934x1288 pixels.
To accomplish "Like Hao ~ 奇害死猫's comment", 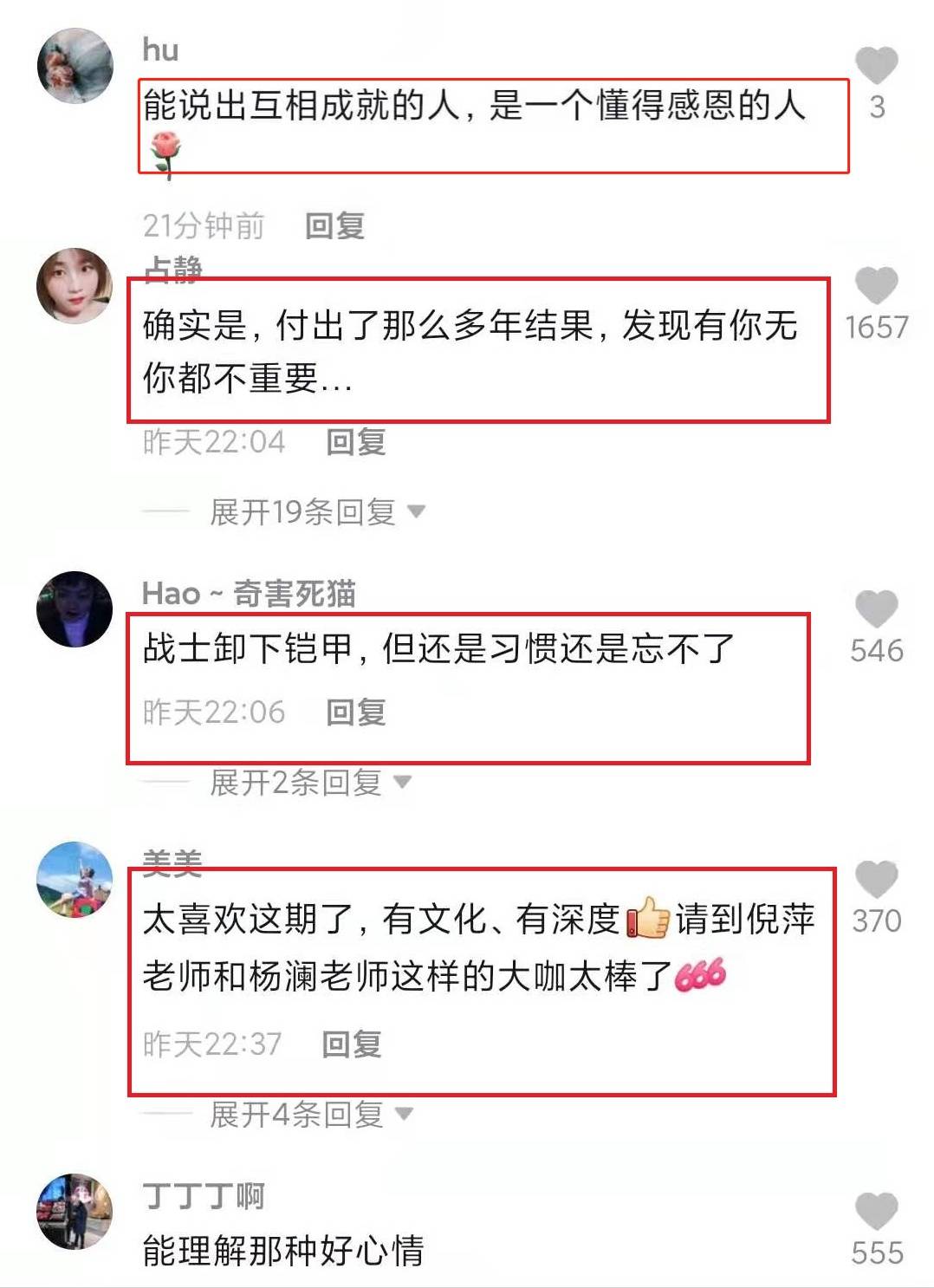I will pyautogui.click(x=876, y=609).
